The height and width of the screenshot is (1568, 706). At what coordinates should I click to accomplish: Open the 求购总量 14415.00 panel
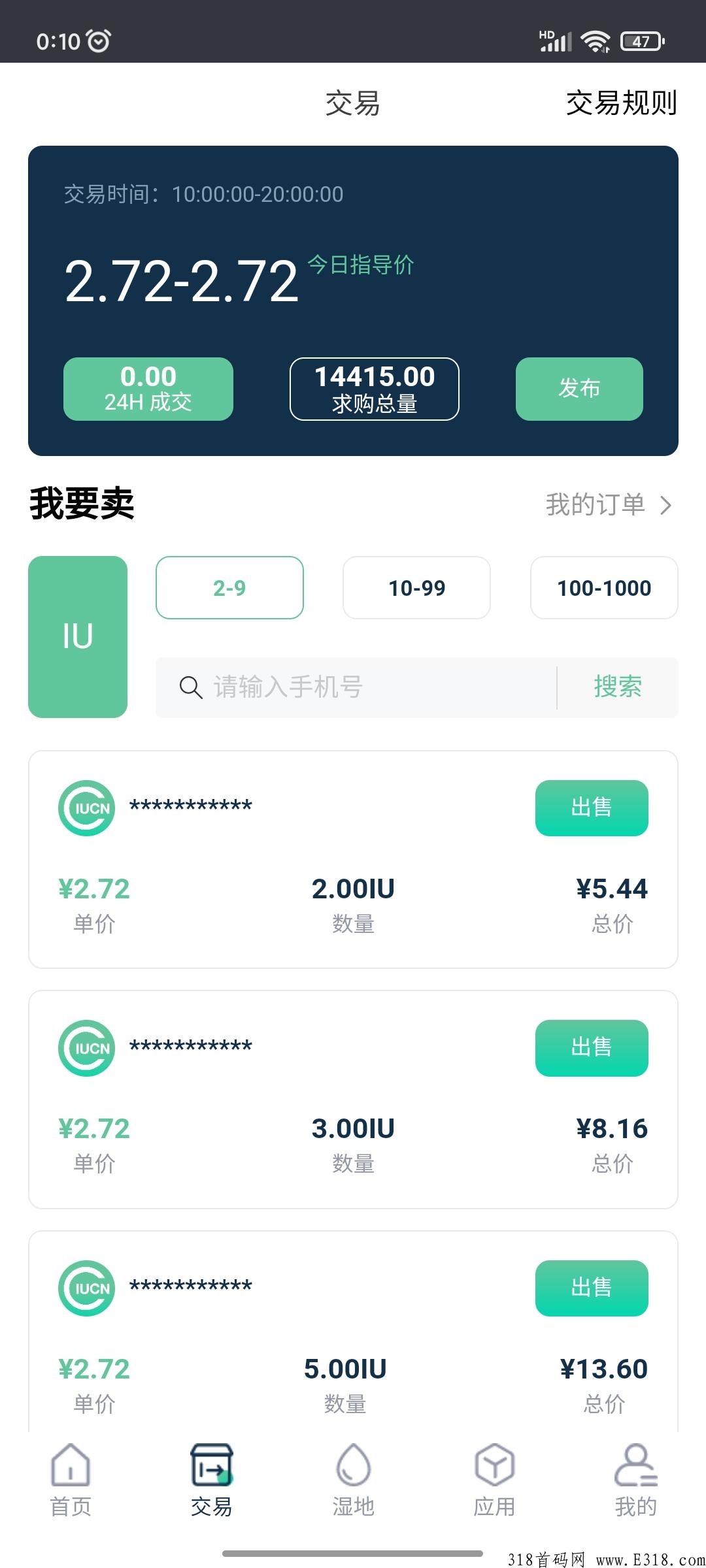tap(374, 388)
